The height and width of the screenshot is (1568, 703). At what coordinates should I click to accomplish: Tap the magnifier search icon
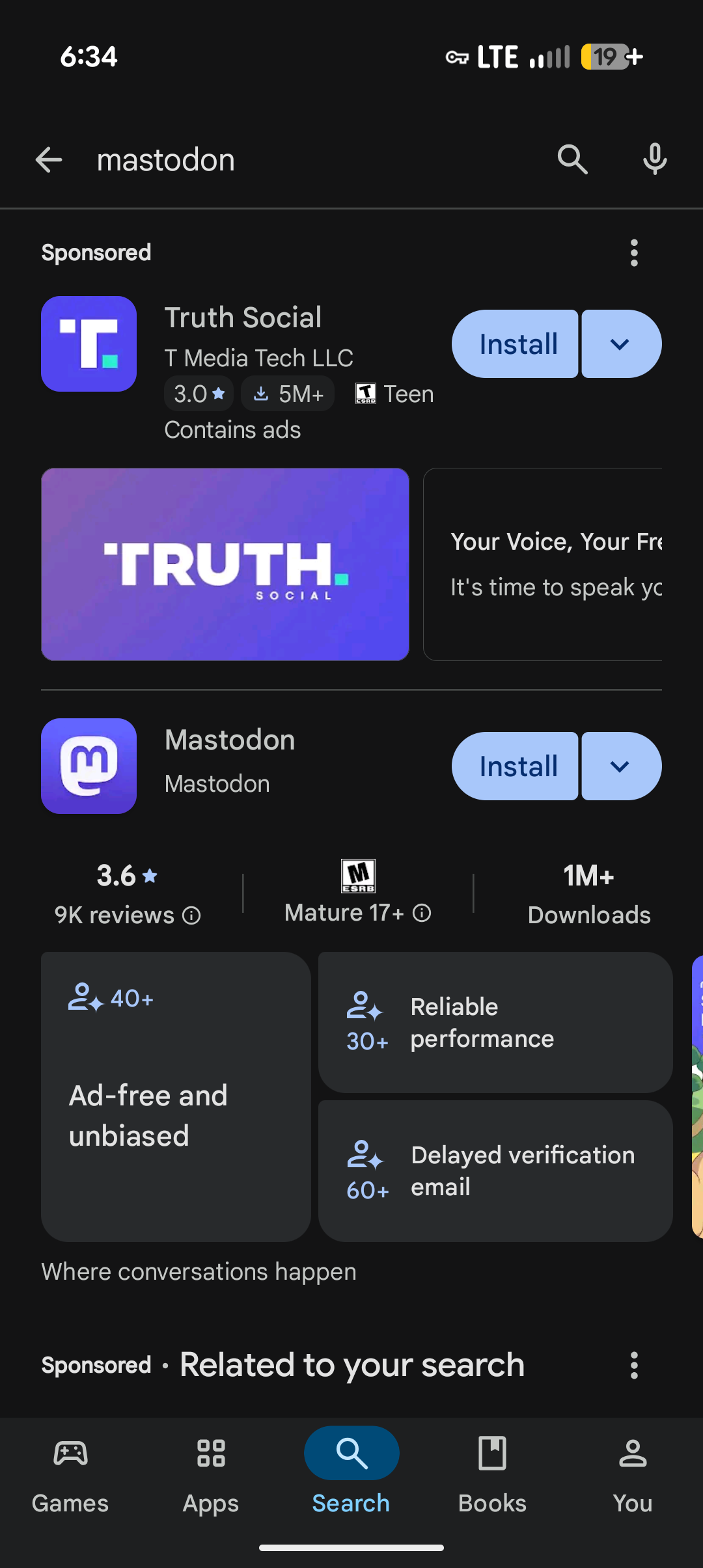click(x=572, y=160)
